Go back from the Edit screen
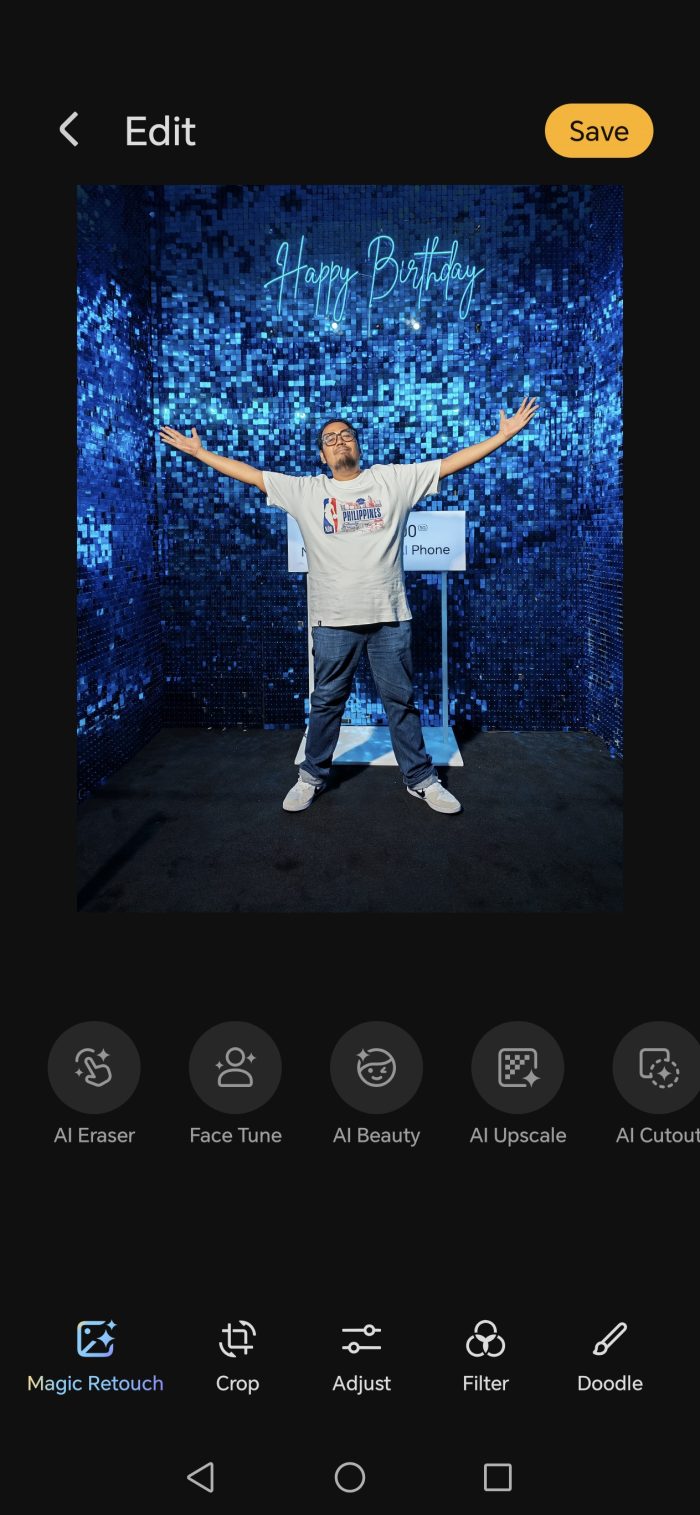 [69, 130]
